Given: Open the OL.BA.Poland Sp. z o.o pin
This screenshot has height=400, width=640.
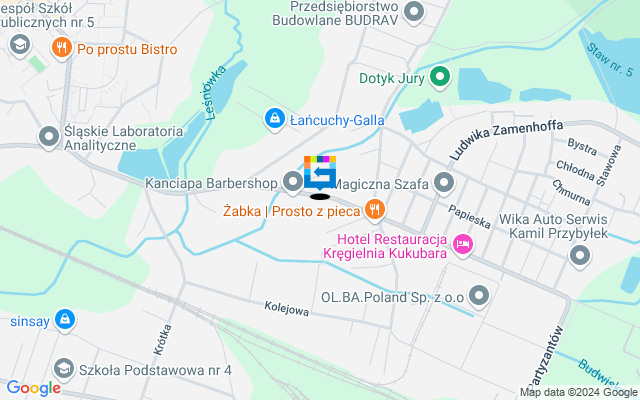Looking at the screenshot, I should [x=480, y=295].
